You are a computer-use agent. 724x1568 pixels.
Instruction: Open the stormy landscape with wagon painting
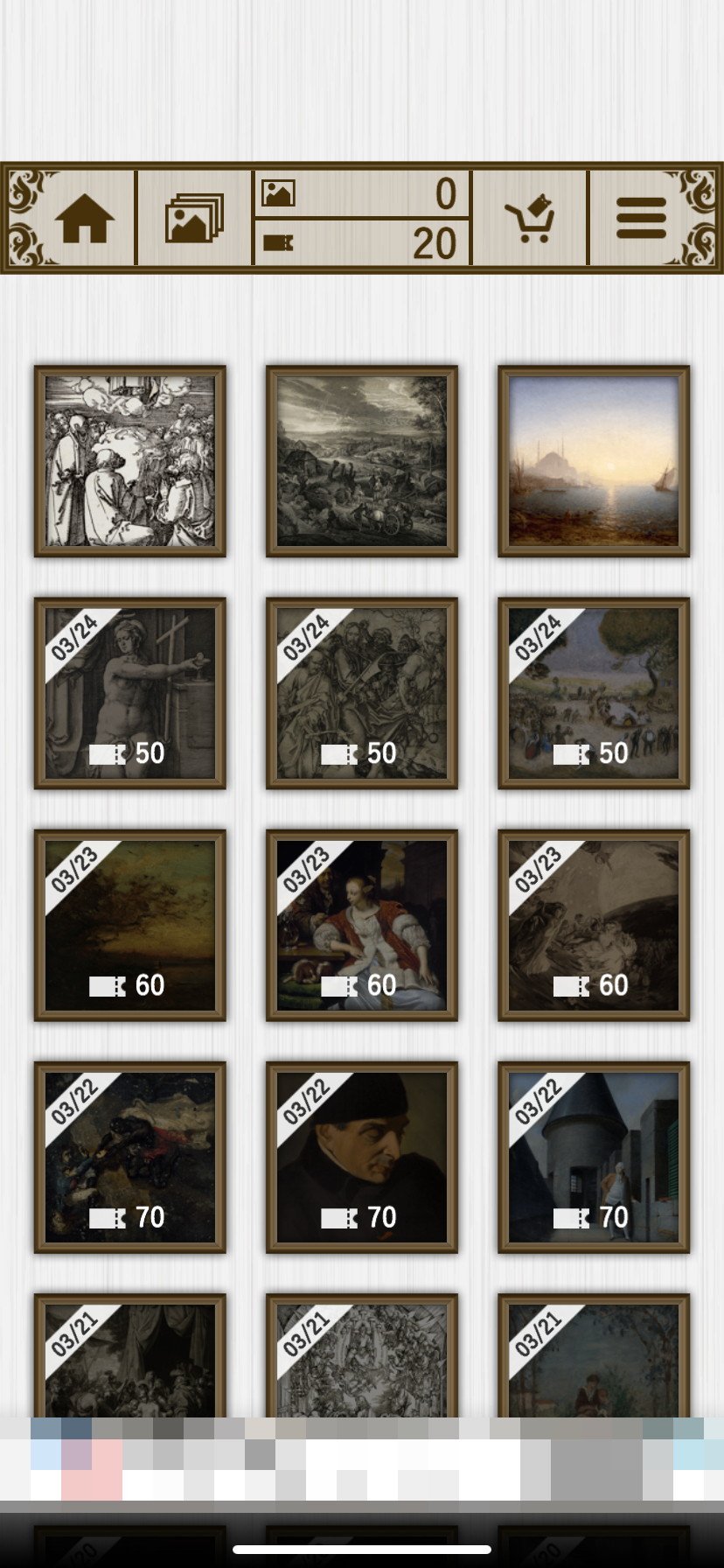coord(362,461)
